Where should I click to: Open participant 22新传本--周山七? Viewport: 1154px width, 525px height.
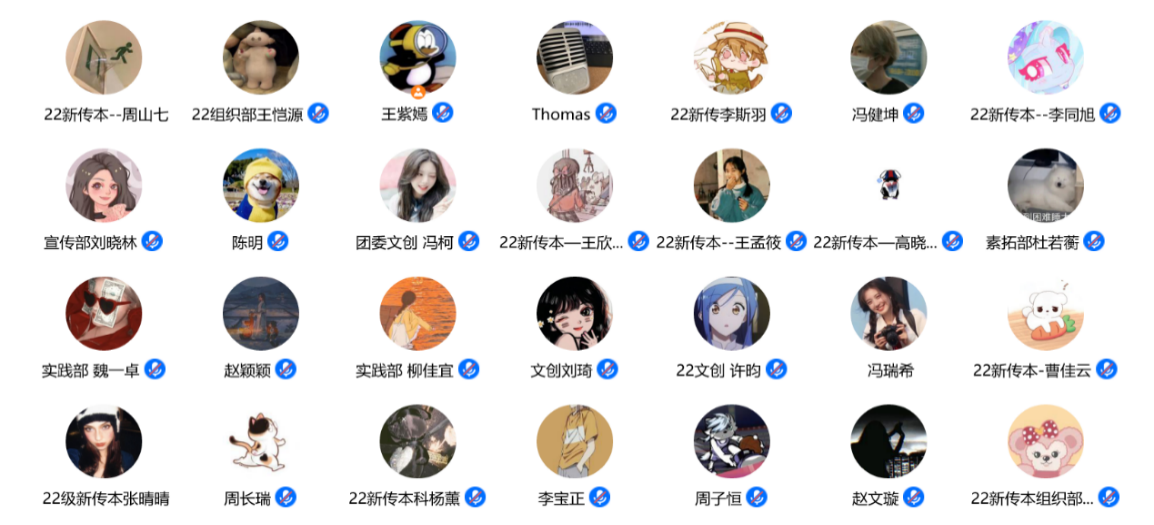(x=104, y=59)
